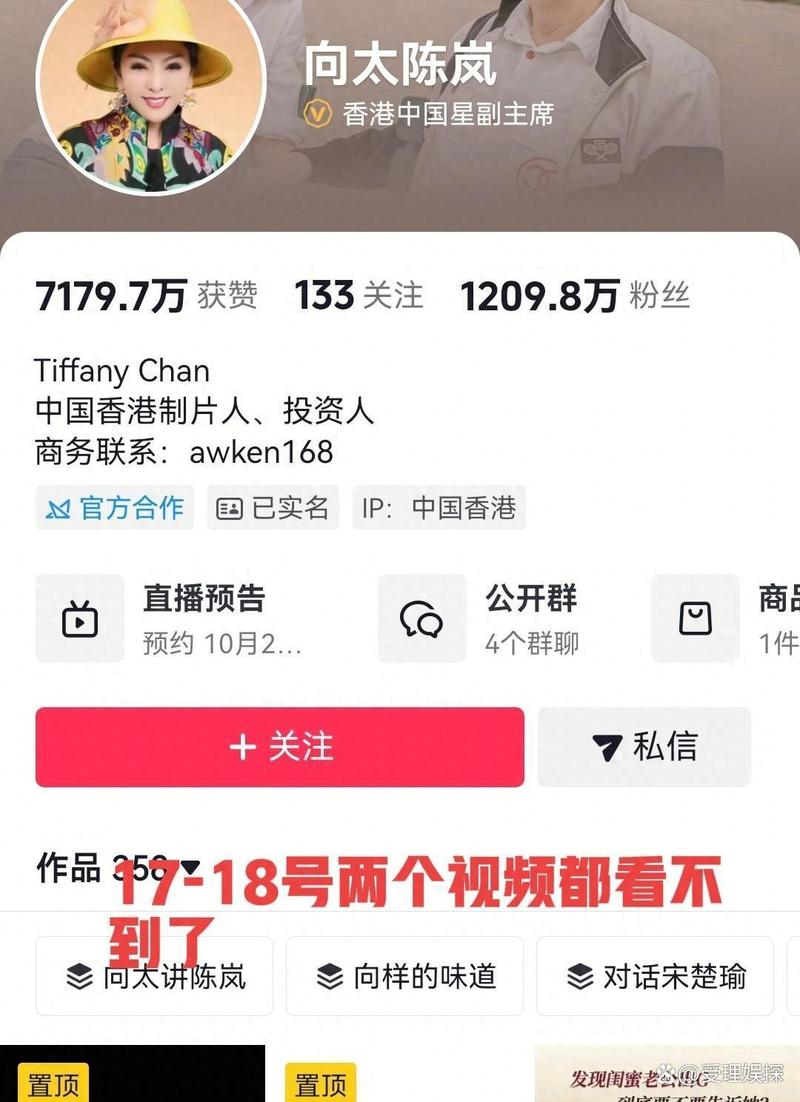
Task: Expand the 对话宋楚瑜 collection
Action: pyautogui.click(x=578, y=976)
